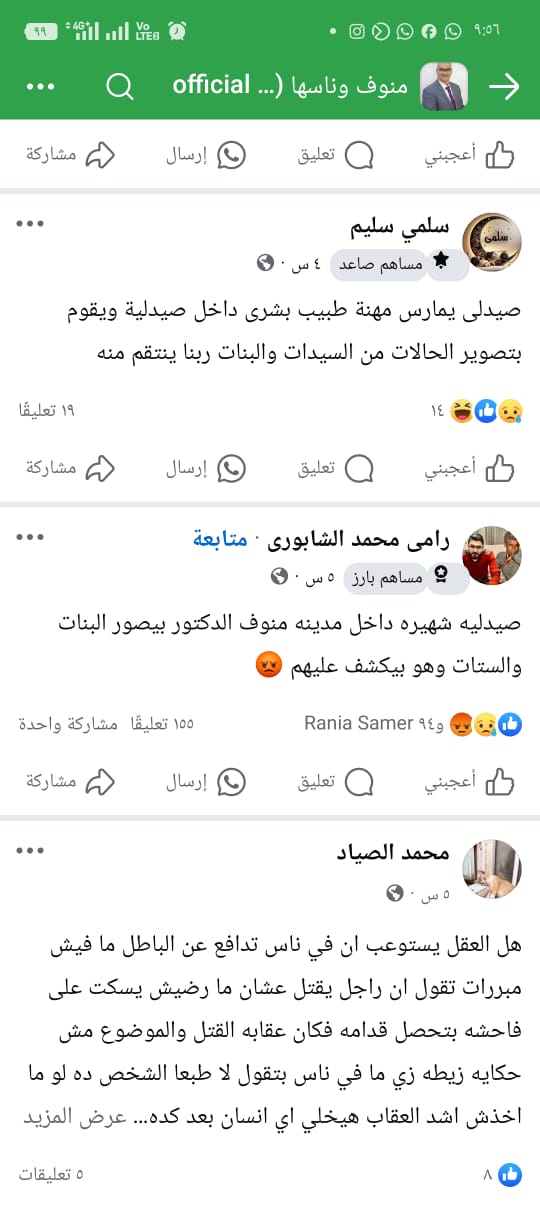Tap the back arrow in the header

click(504, 87)
